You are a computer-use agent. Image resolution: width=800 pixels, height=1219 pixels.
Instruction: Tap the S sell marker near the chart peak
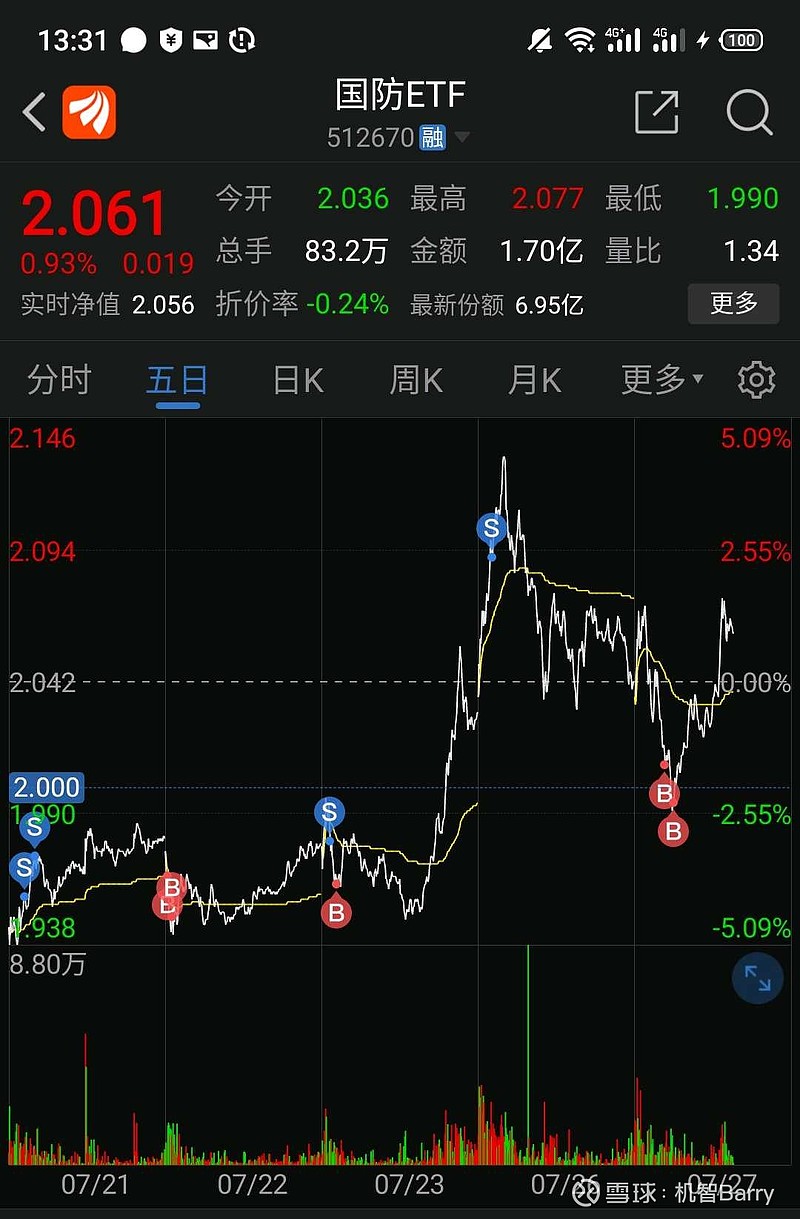click(x=491, y=529)
